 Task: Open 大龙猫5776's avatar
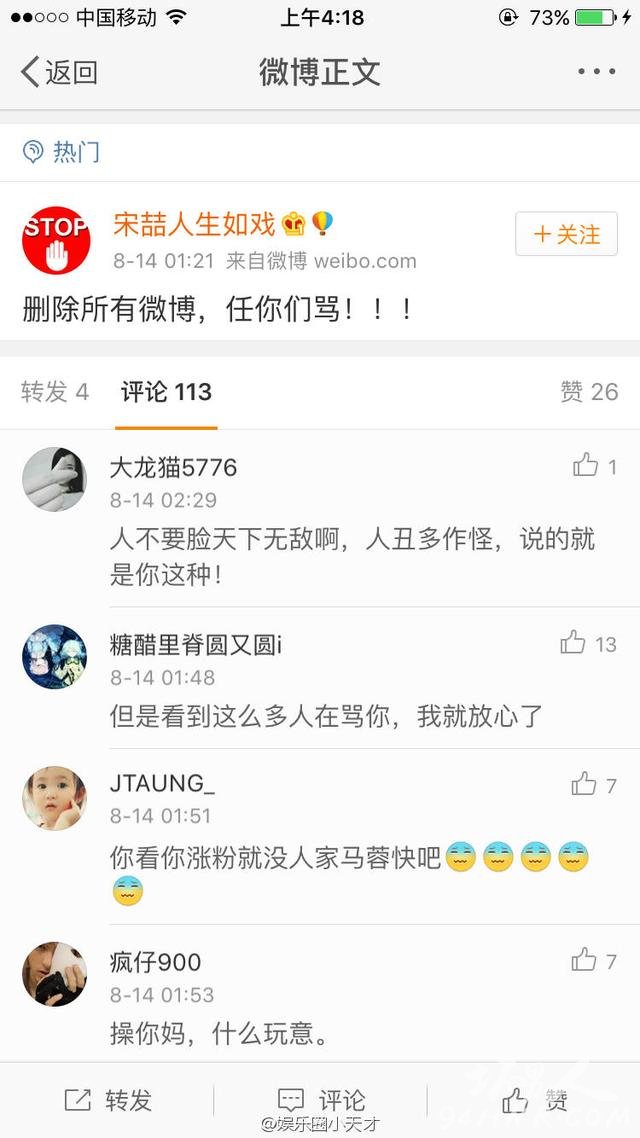tap(54, 479)
